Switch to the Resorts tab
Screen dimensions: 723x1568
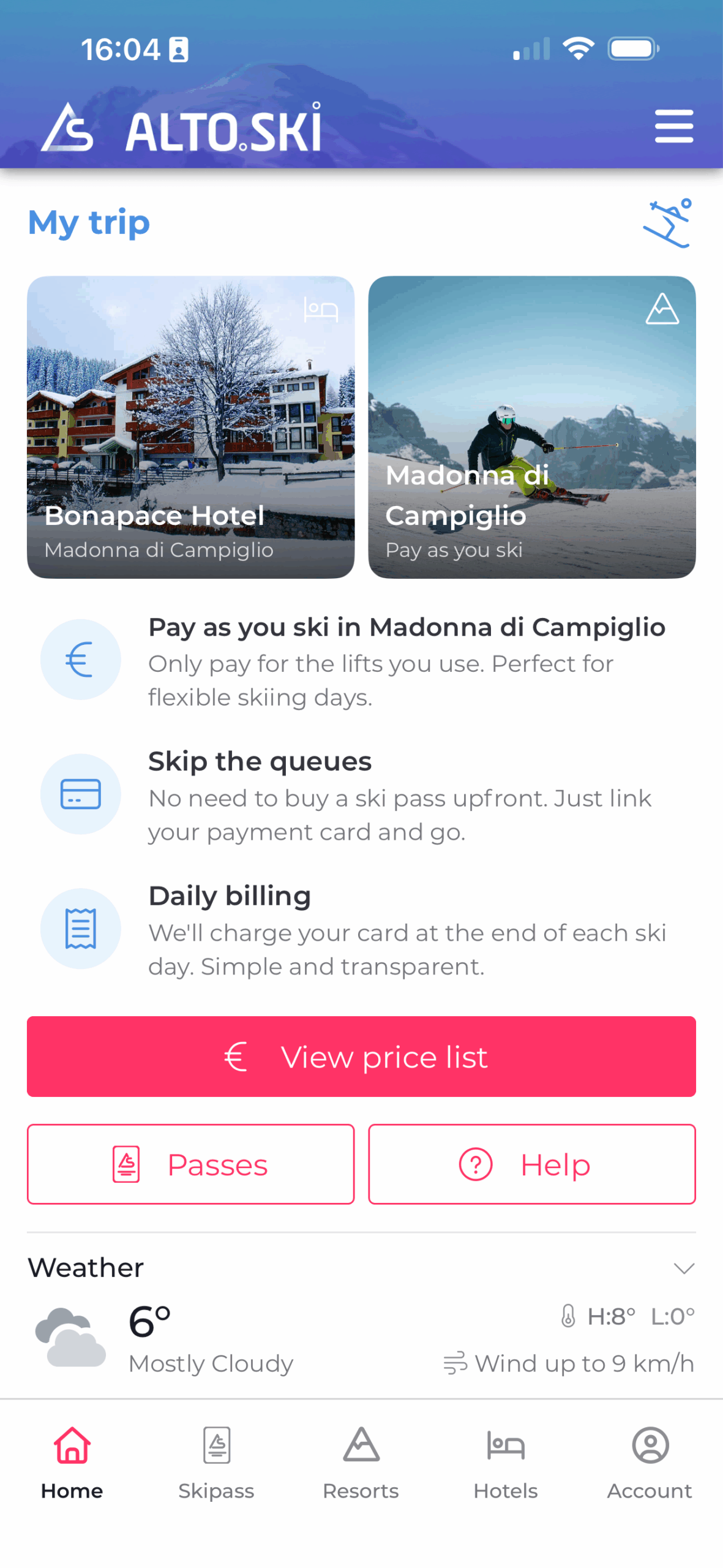(361, 1461)
